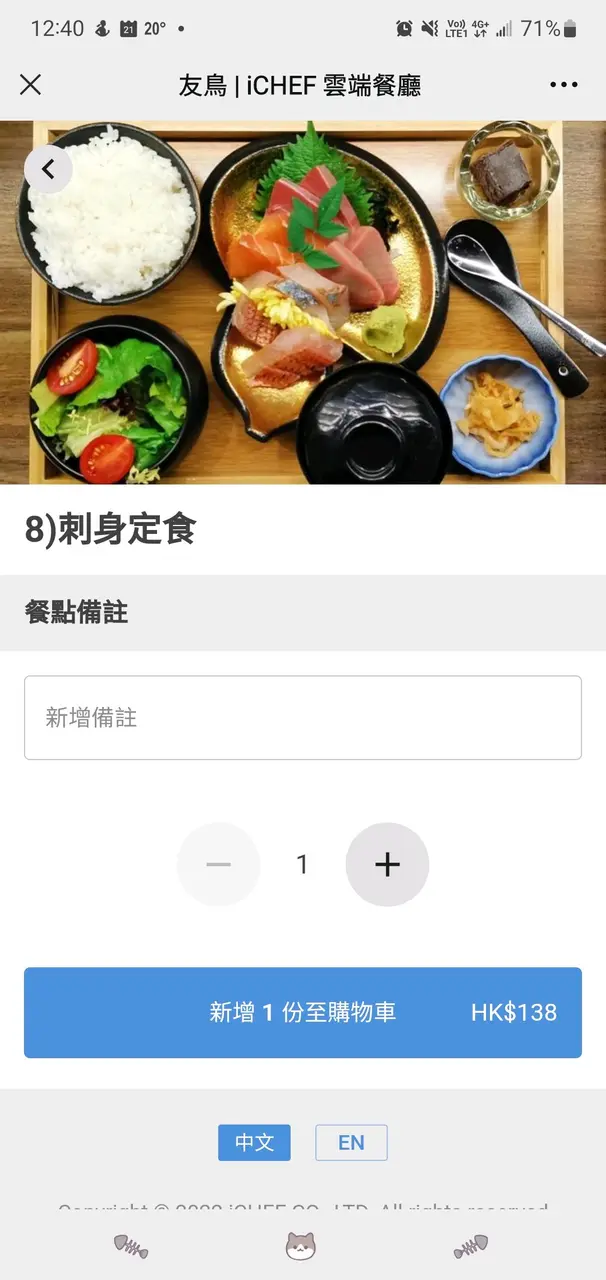Decrease quantity with the minus button

pos(218,865)
